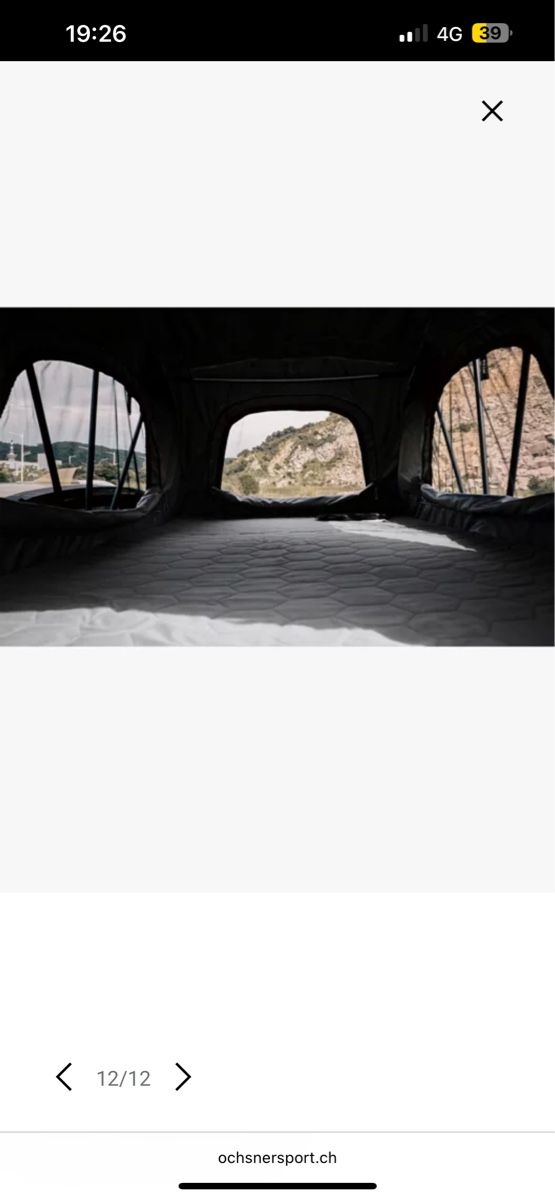This screenshot has width=555, height=1200.
Task: Tap the ochsnersport.ch address bar
Action: click(277, 1158)
